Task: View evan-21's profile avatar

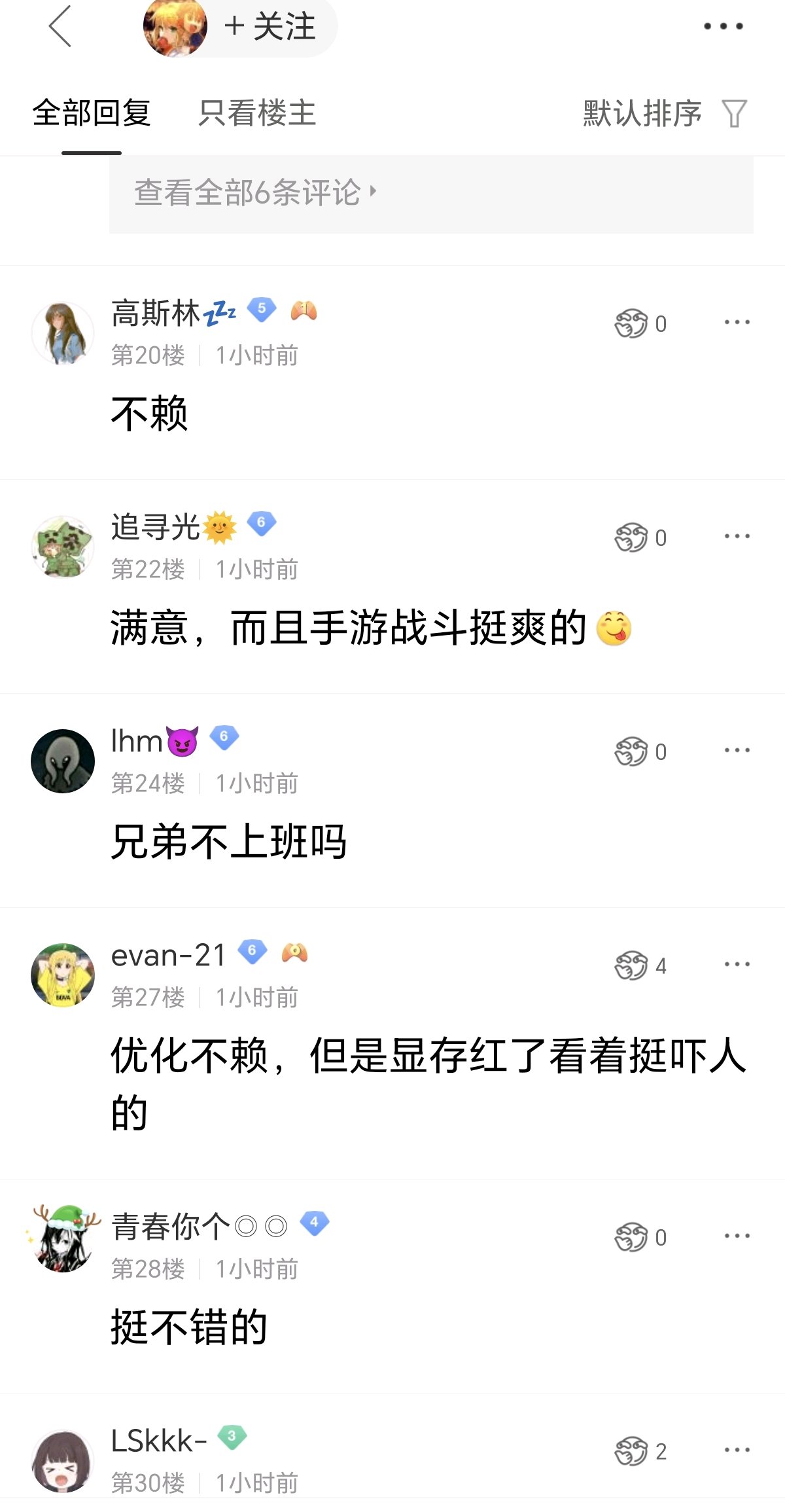Action: click(x=63, y=975)
